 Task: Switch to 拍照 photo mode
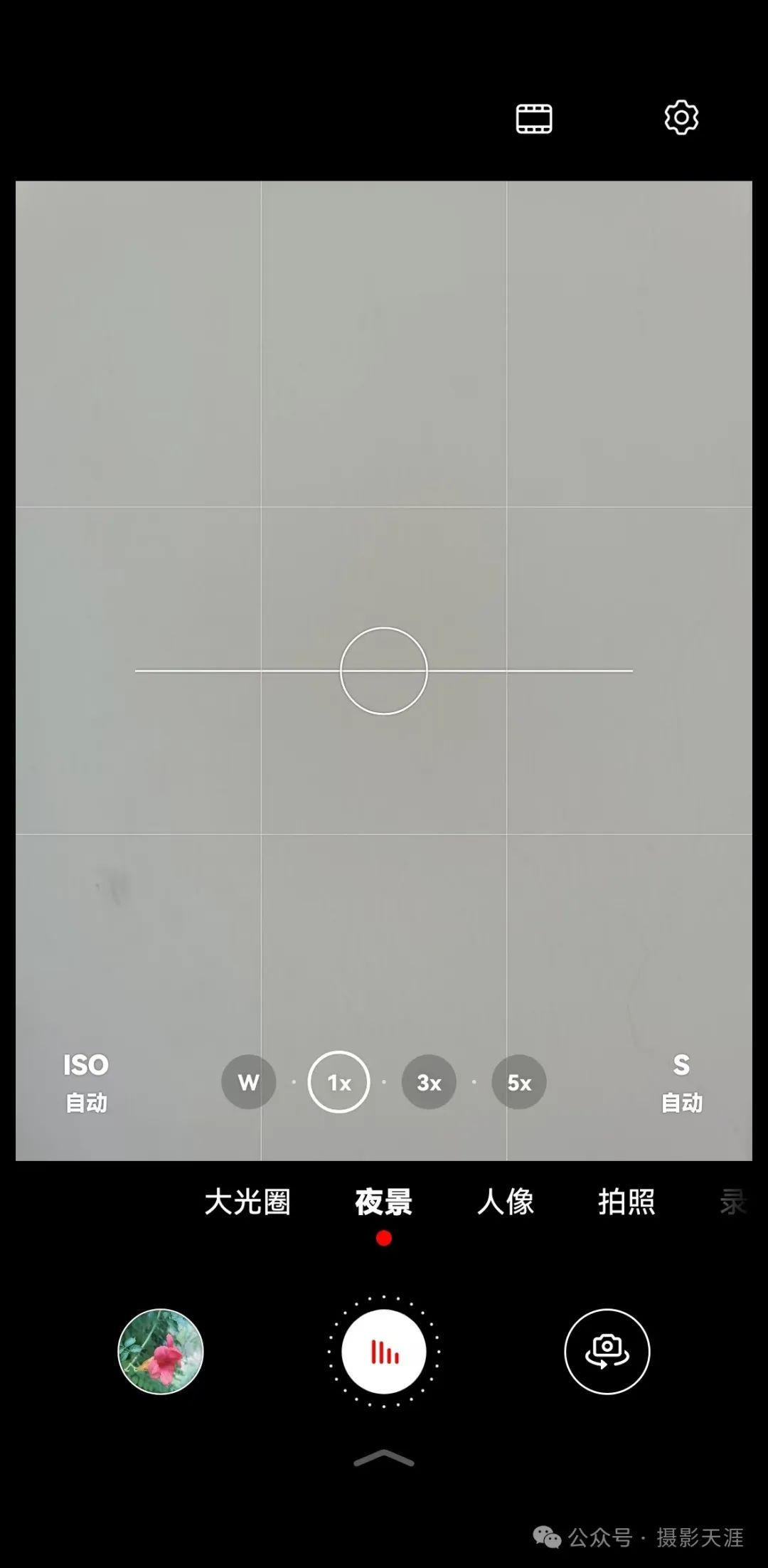coord(626,1202)
